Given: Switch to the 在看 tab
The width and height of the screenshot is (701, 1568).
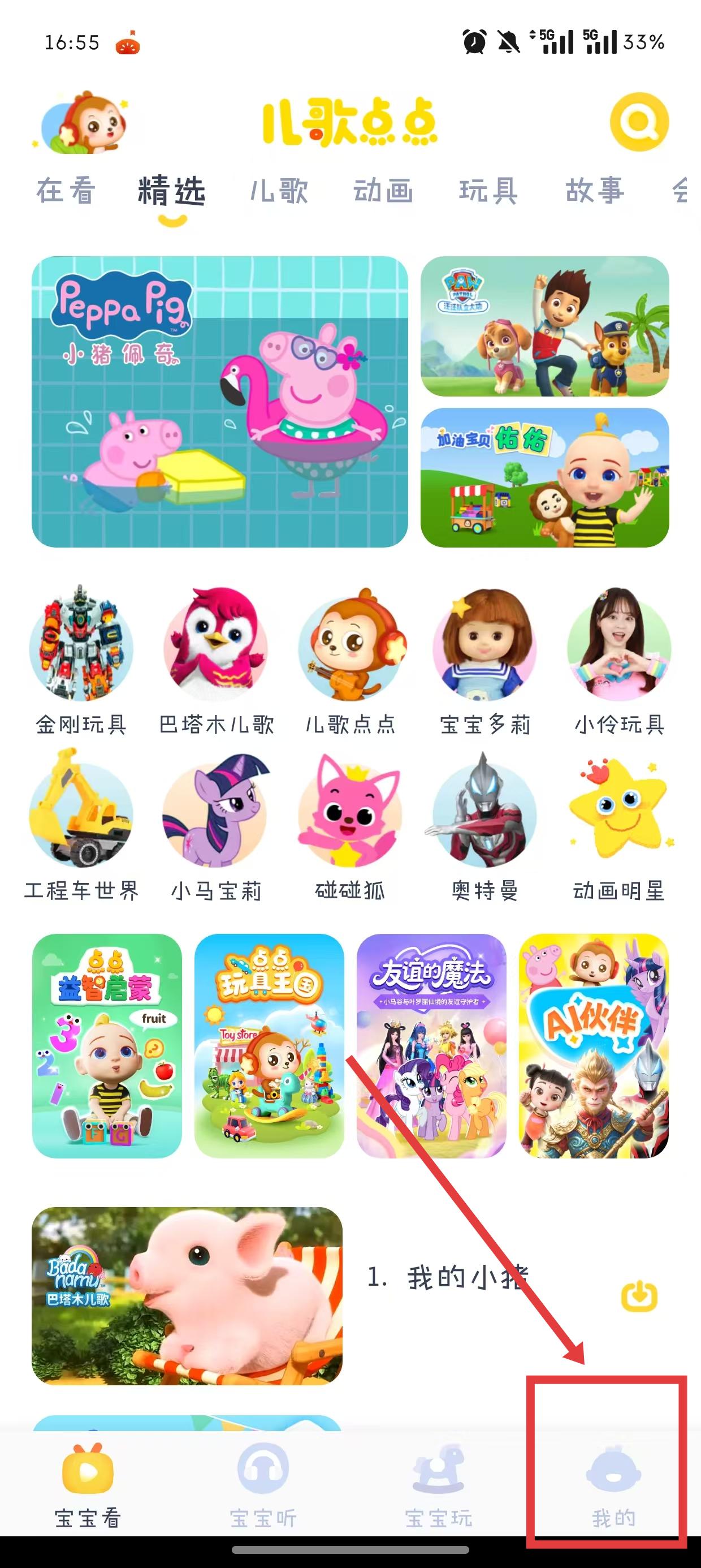Looking at the screenshot, I should [x=66, y=191].
